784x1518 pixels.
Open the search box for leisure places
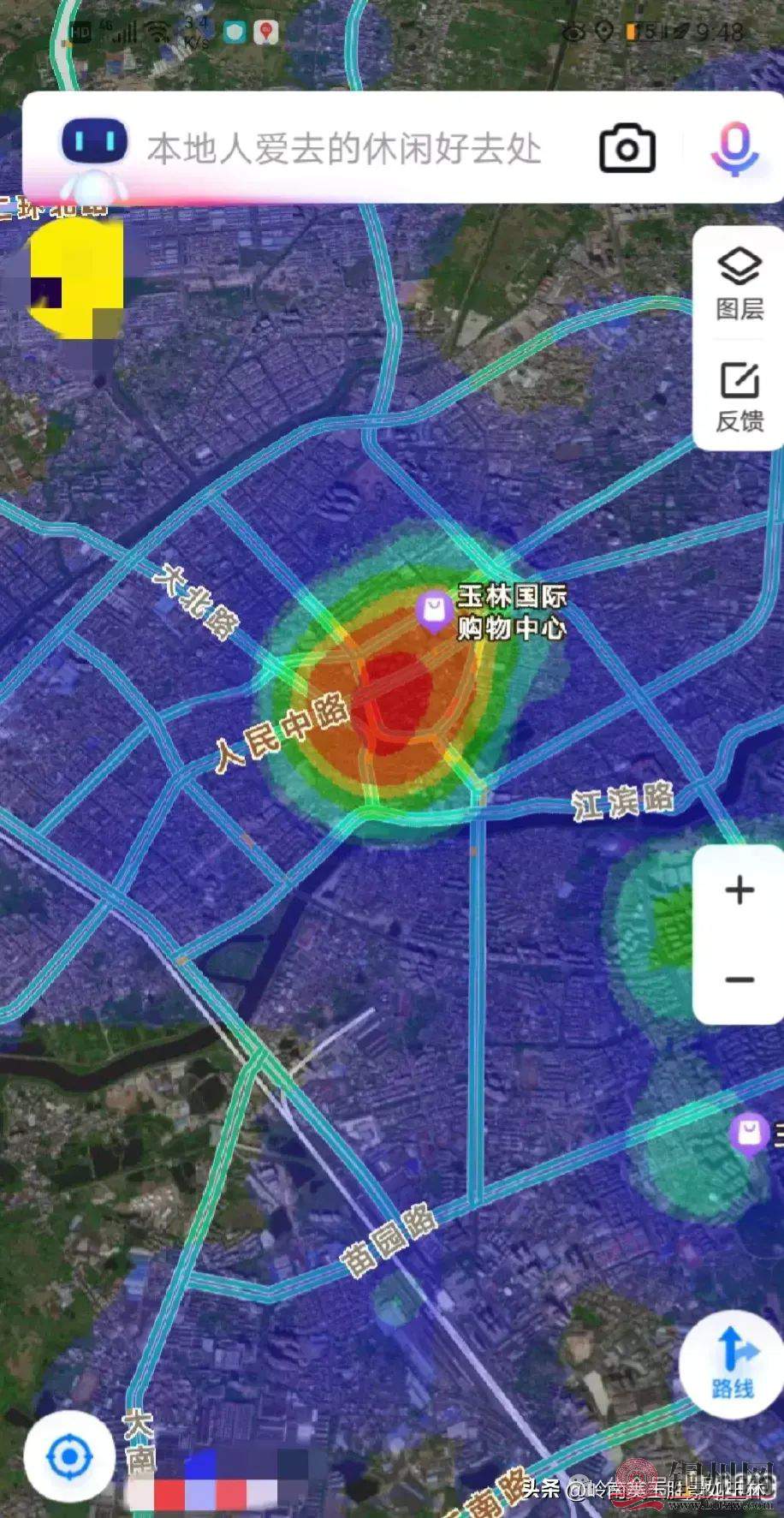344,149
